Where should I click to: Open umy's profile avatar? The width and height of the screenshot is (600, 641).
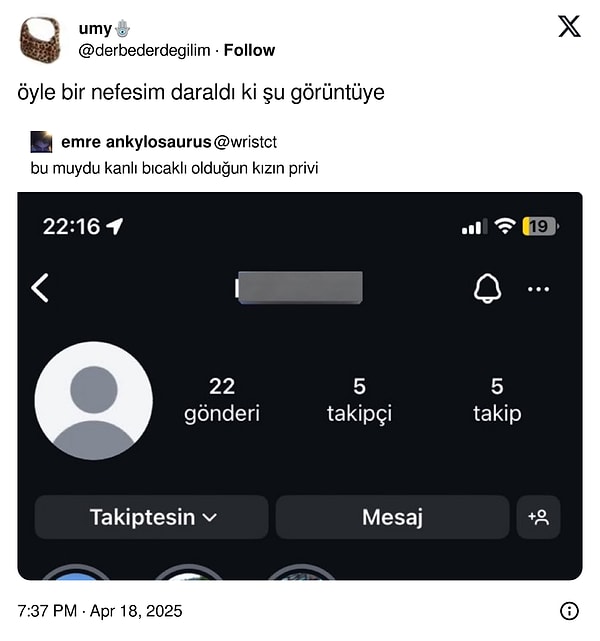(40, 40)
